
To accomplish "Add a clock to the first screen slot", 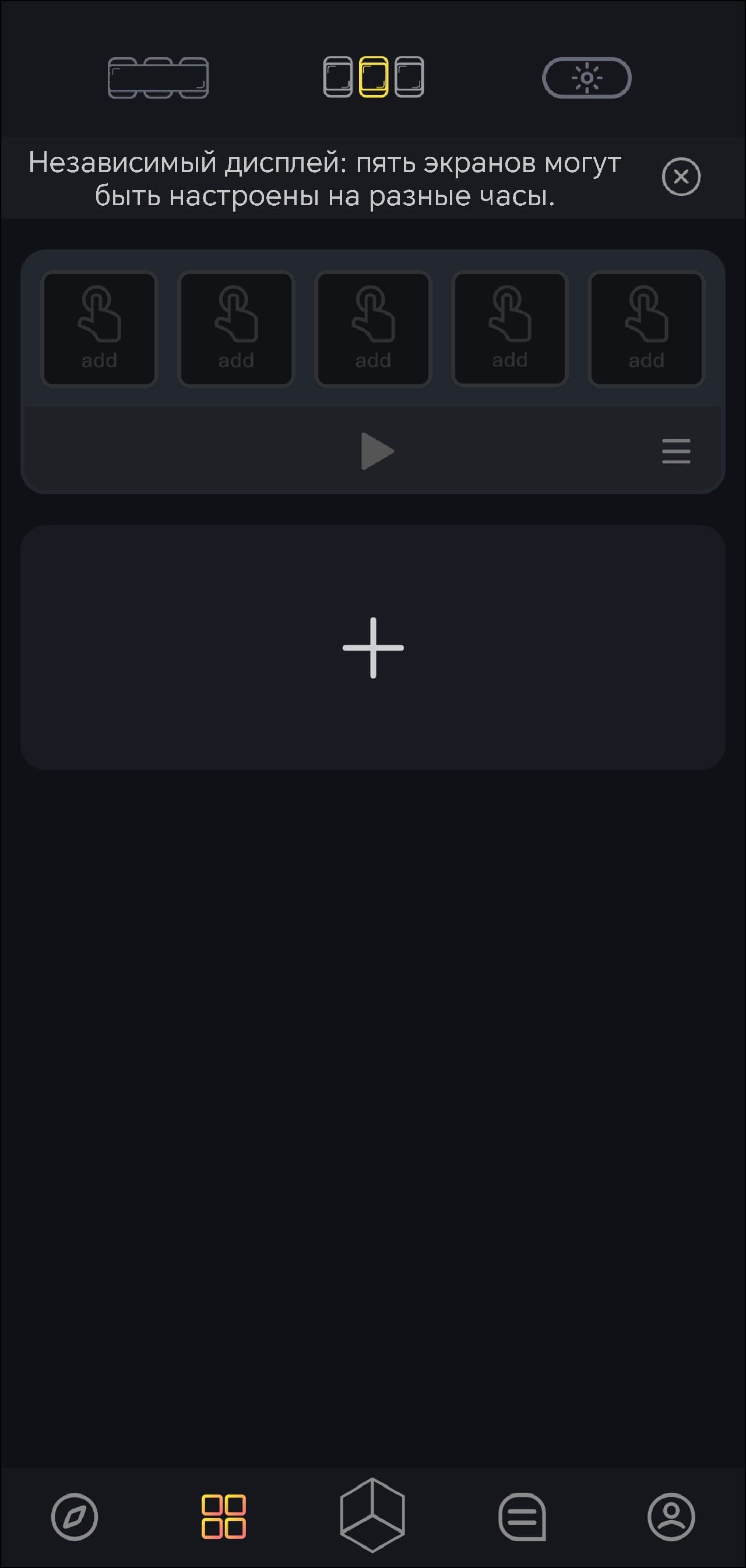I will pos(99,329).
